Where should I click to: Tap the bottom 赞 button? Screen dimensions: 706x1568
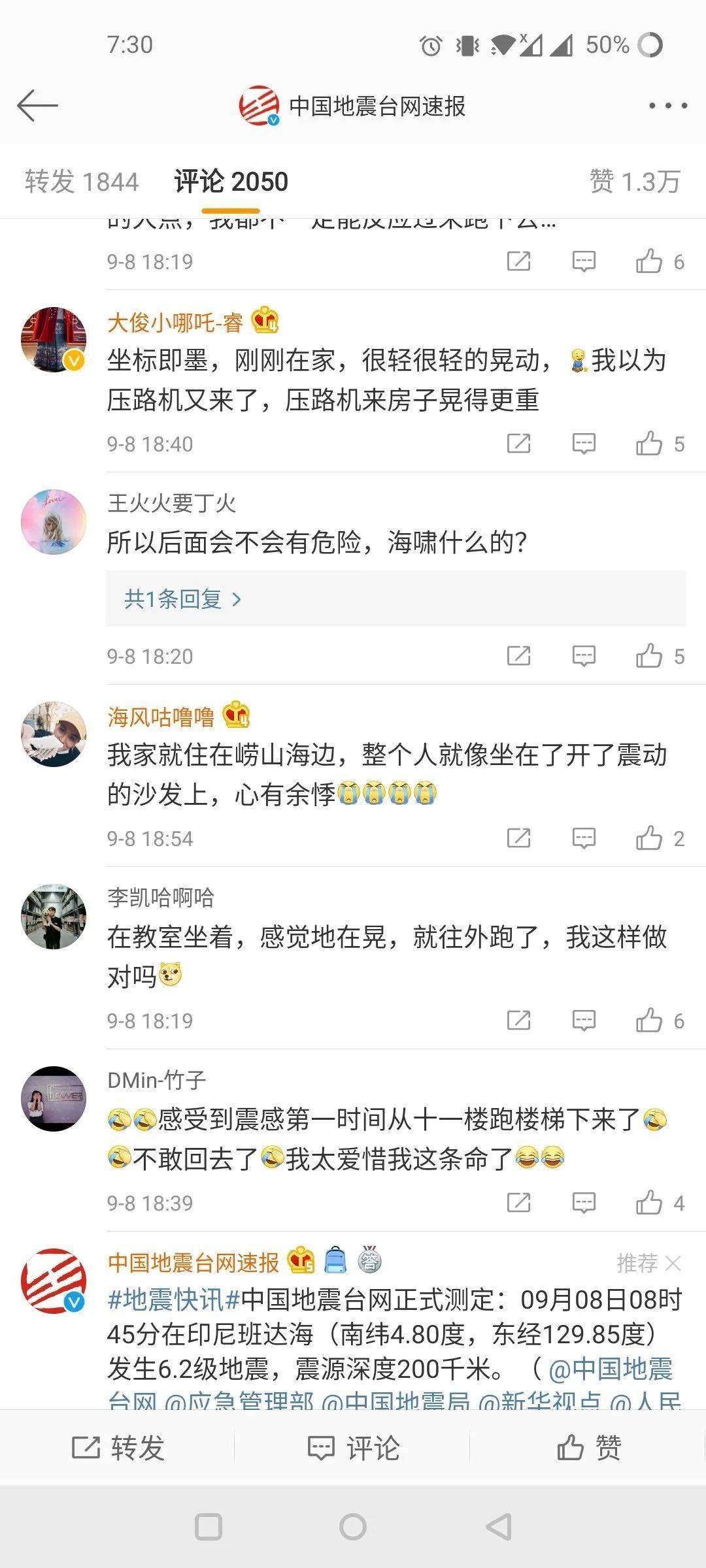588,1448
